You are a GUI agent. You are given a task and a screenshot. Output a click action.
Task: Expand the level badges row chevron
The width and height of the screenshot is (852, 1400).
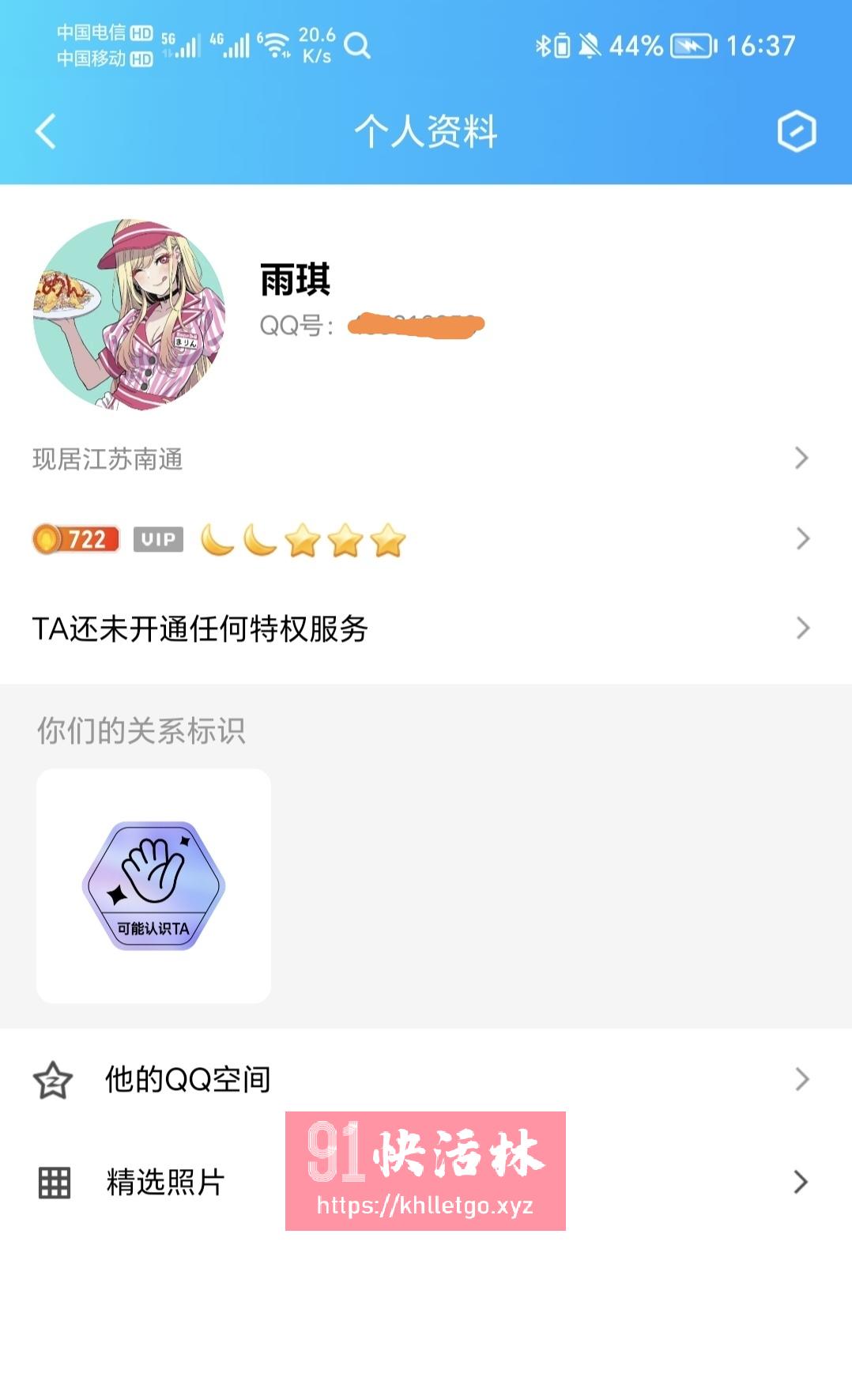(802, 539)
